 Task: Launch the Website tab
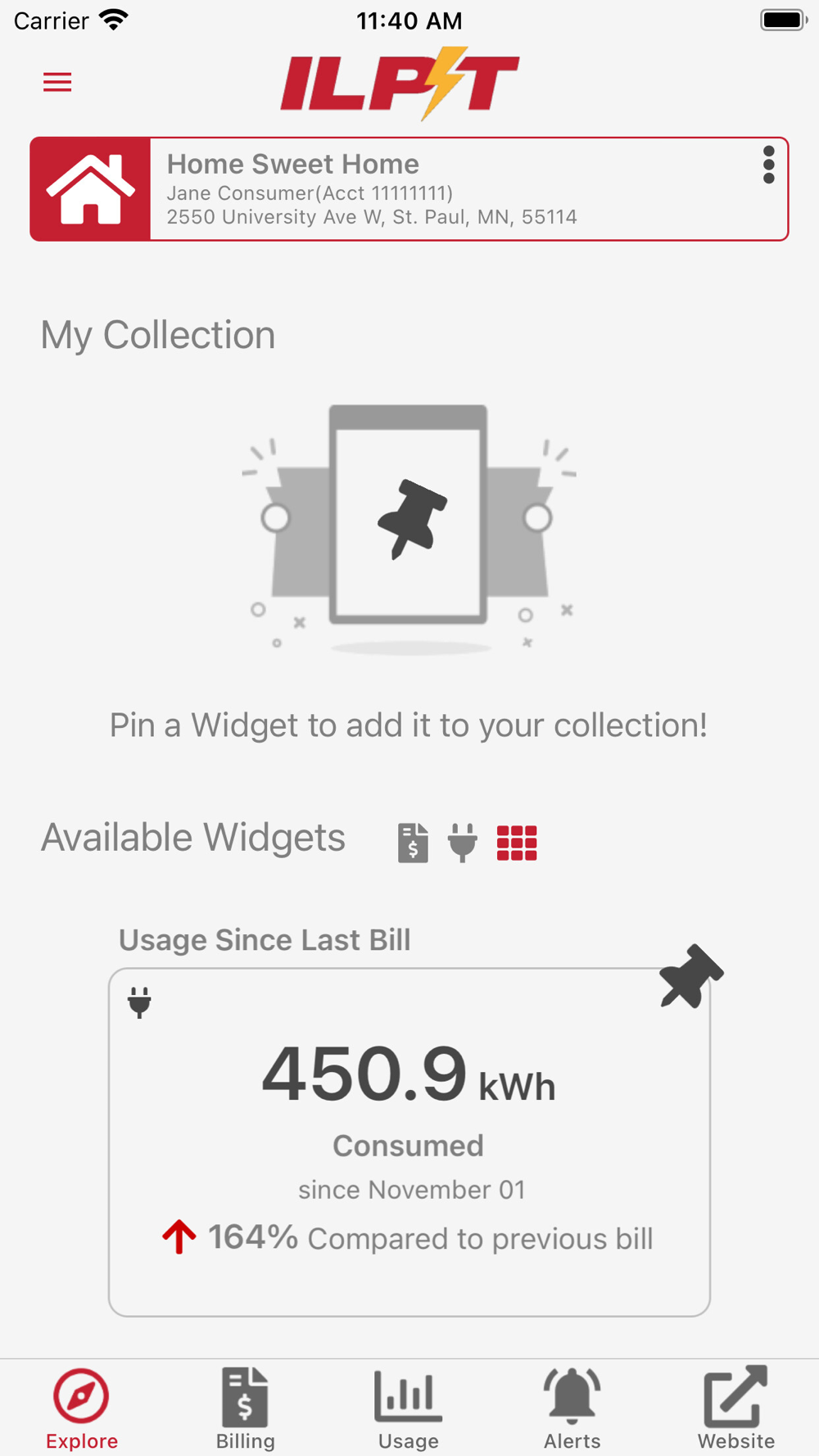[x=735, y=1409]
